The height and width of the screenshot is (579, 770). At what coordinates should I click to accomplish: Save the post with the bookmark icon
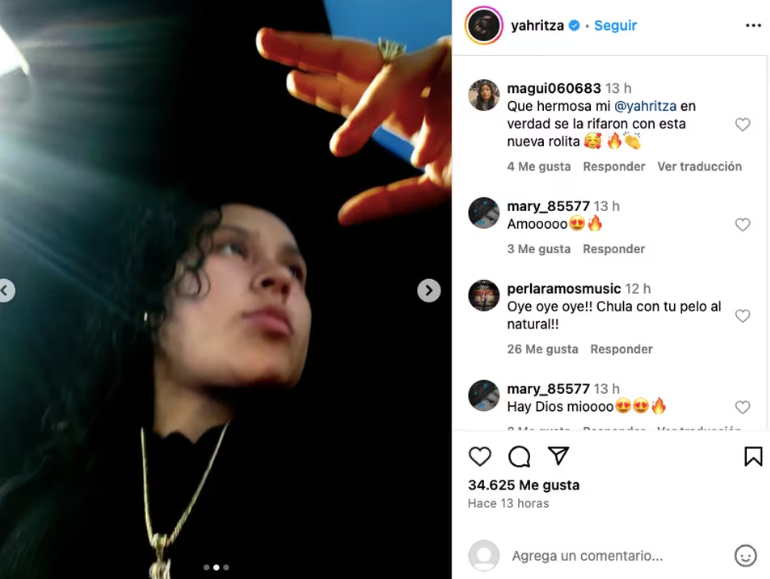tap(752, 456)
